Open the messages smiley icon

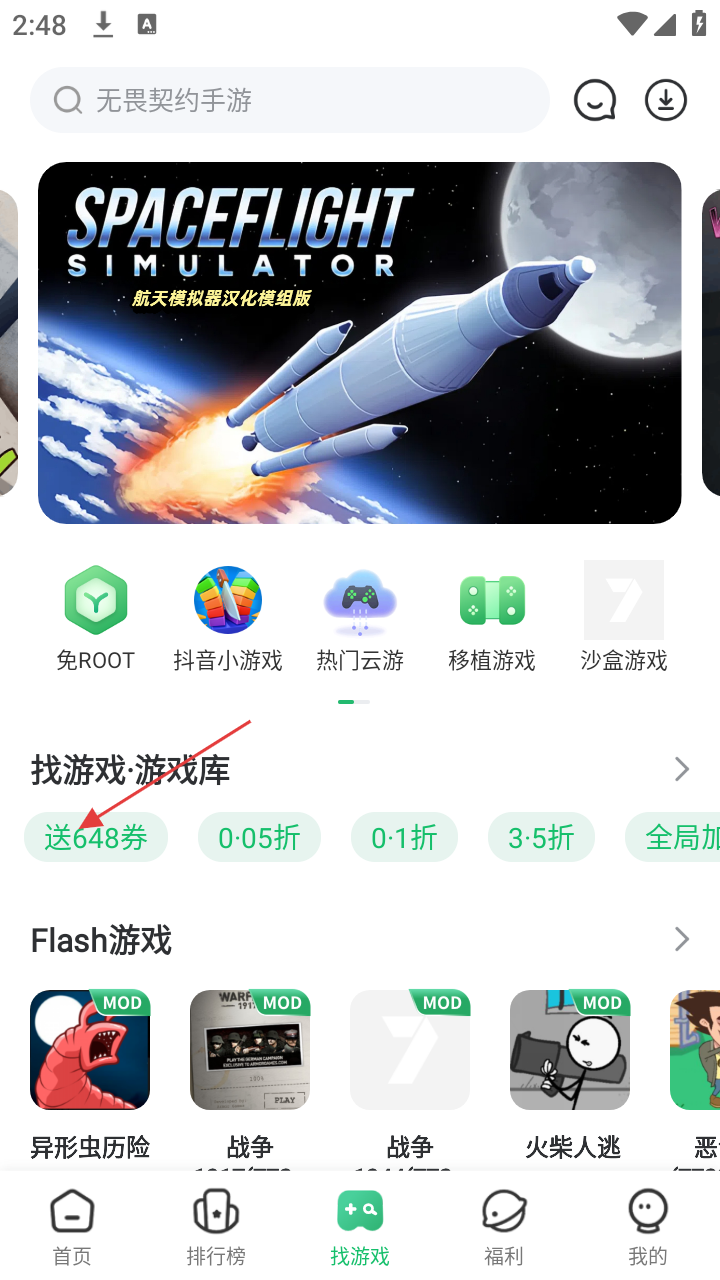click(595, 100)
